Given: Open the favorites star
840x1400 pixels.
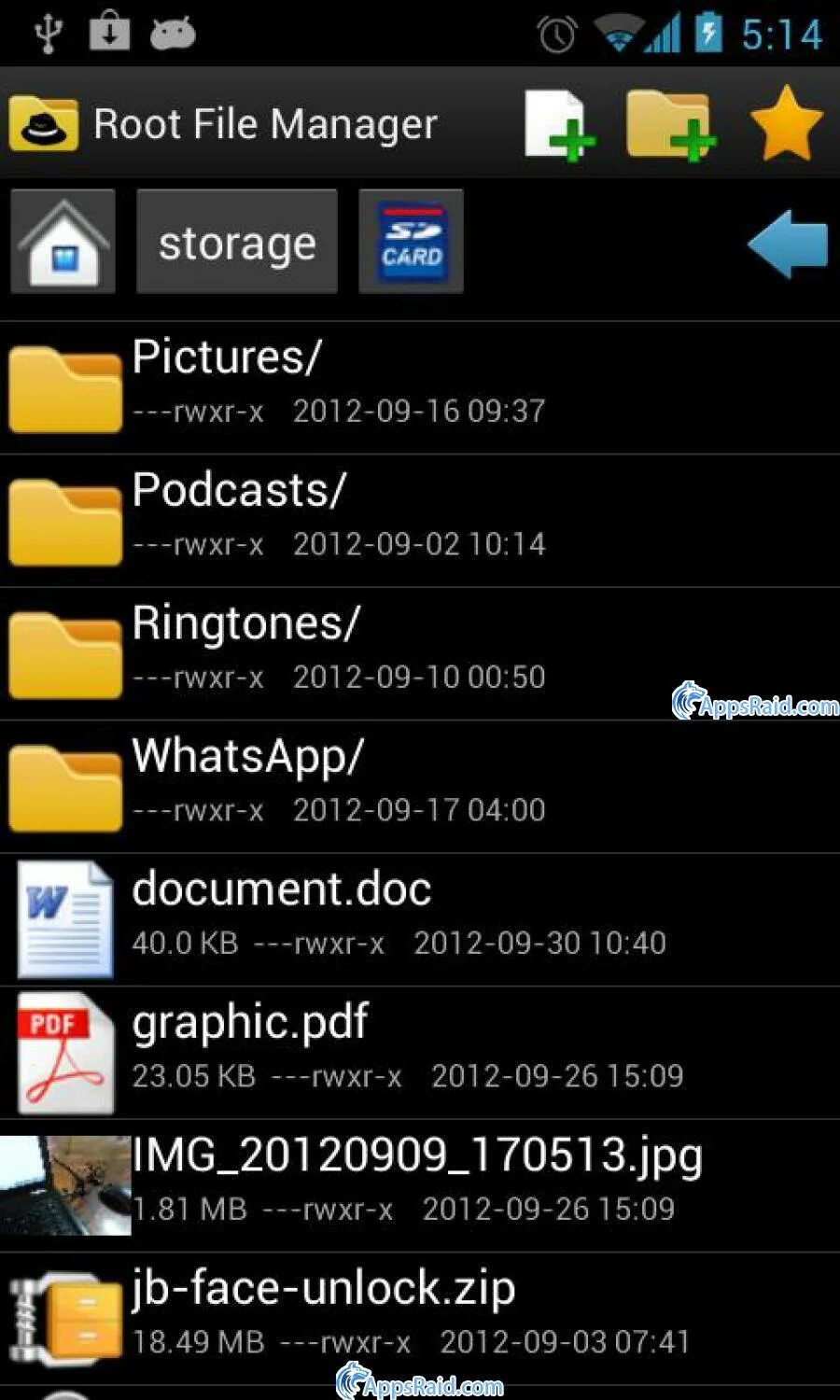Looking at the screenshot, I should [786, 124].
